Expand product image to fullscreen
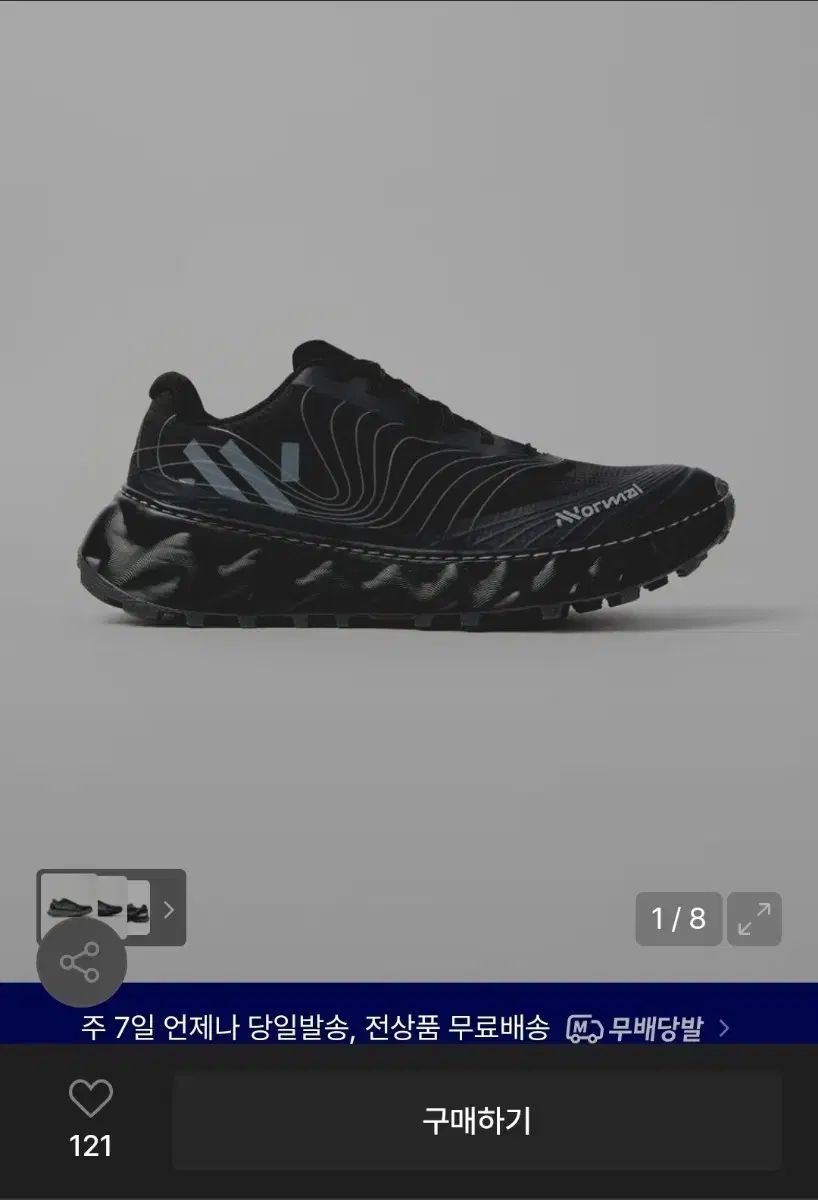The height and width of the screenshot is (1200, 818). (x=754, y=918)
